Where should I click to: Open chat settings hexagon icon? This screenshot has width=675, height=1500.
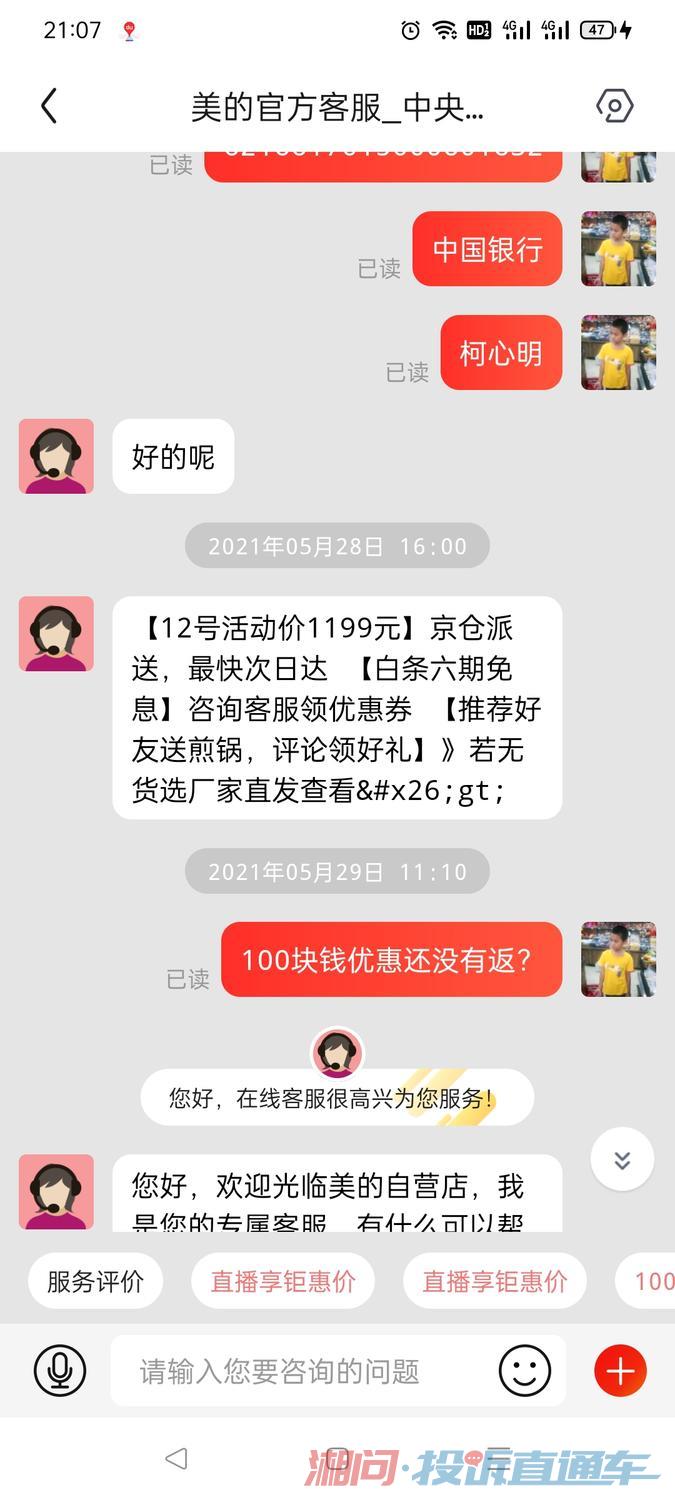click(614, 106)
